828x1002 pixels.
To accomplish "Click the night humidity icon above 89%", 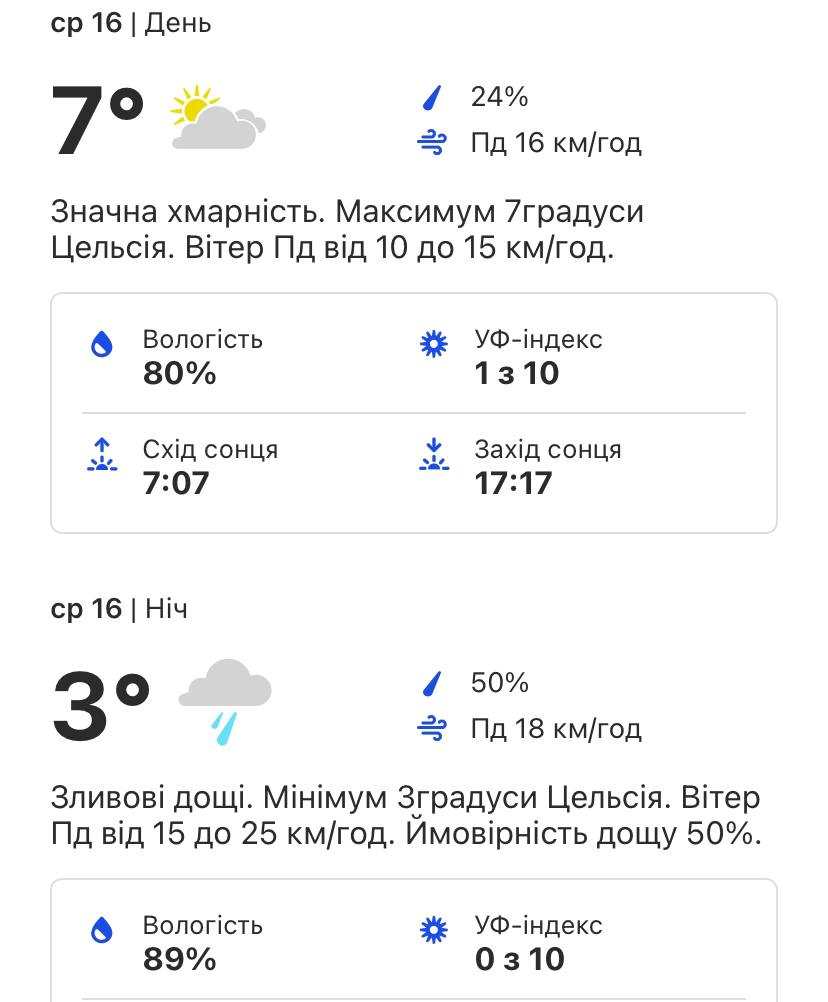I will [x=103, y=929].
